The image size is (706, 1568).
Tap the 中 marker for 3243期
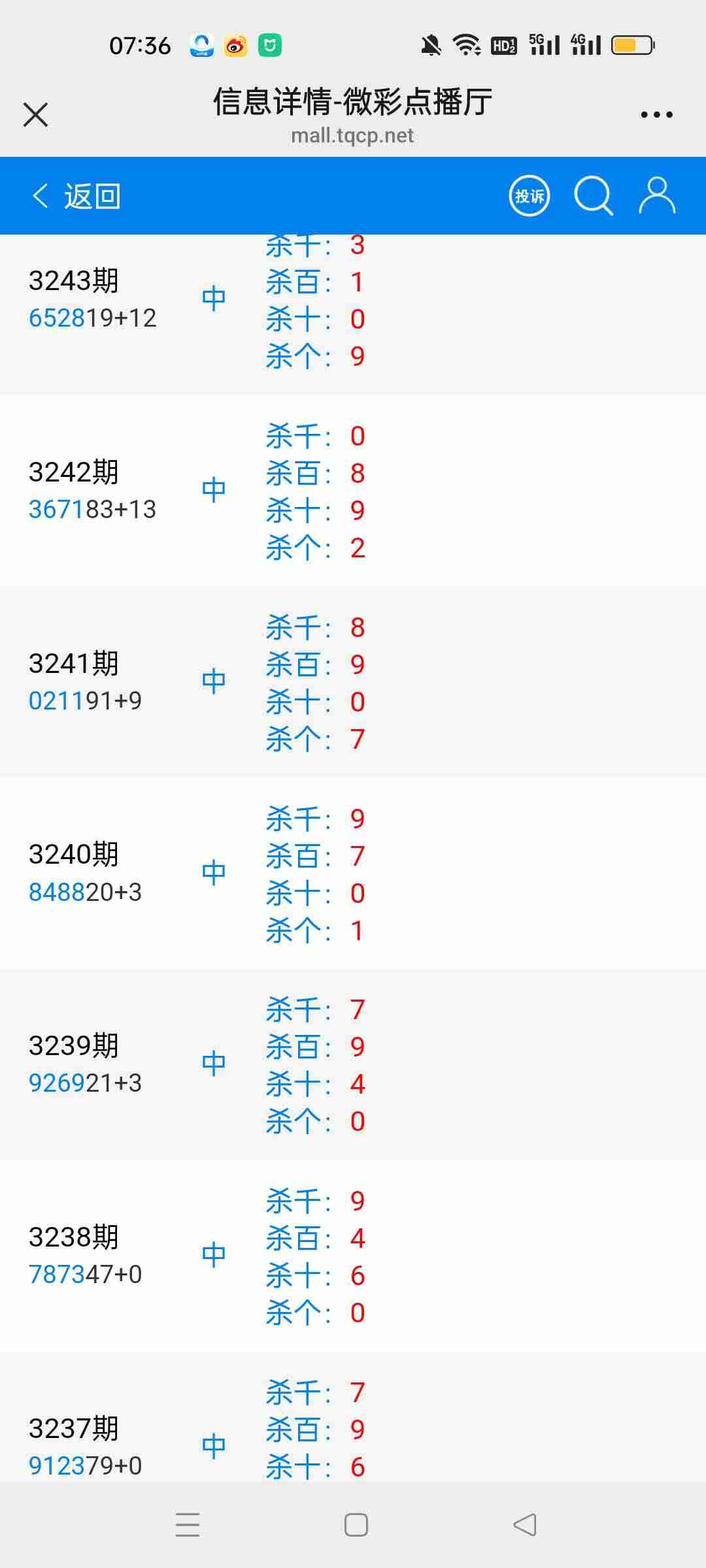pyautogui.click(x=214, y=297)
